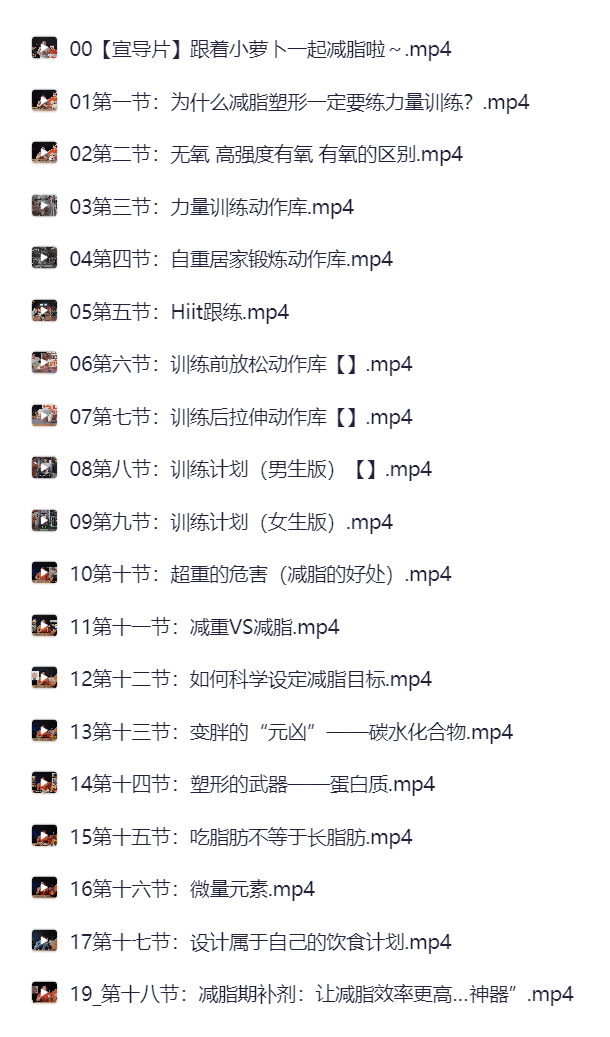Select 15第十五节 吃脂肪不等于长脂肪

241,837
